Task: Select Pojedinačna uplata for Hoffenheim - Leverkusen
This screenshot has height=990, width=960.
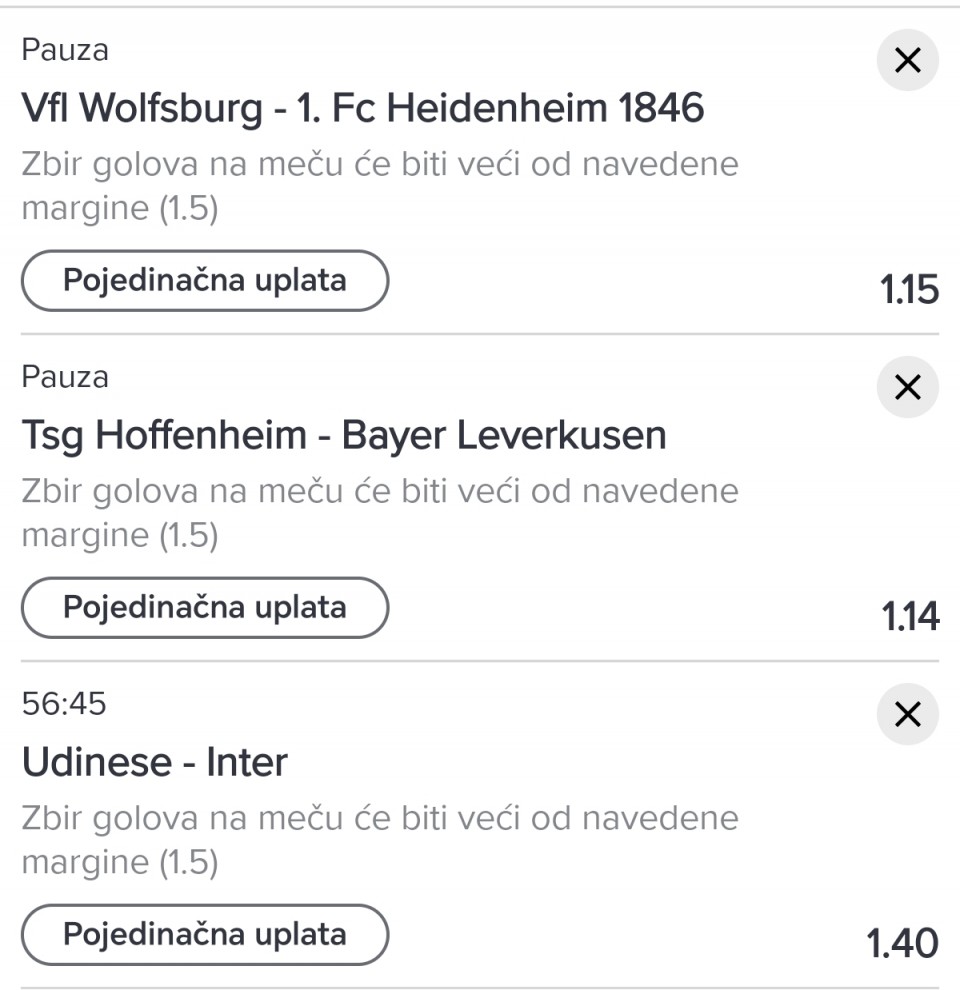Action: pos(204,608)
